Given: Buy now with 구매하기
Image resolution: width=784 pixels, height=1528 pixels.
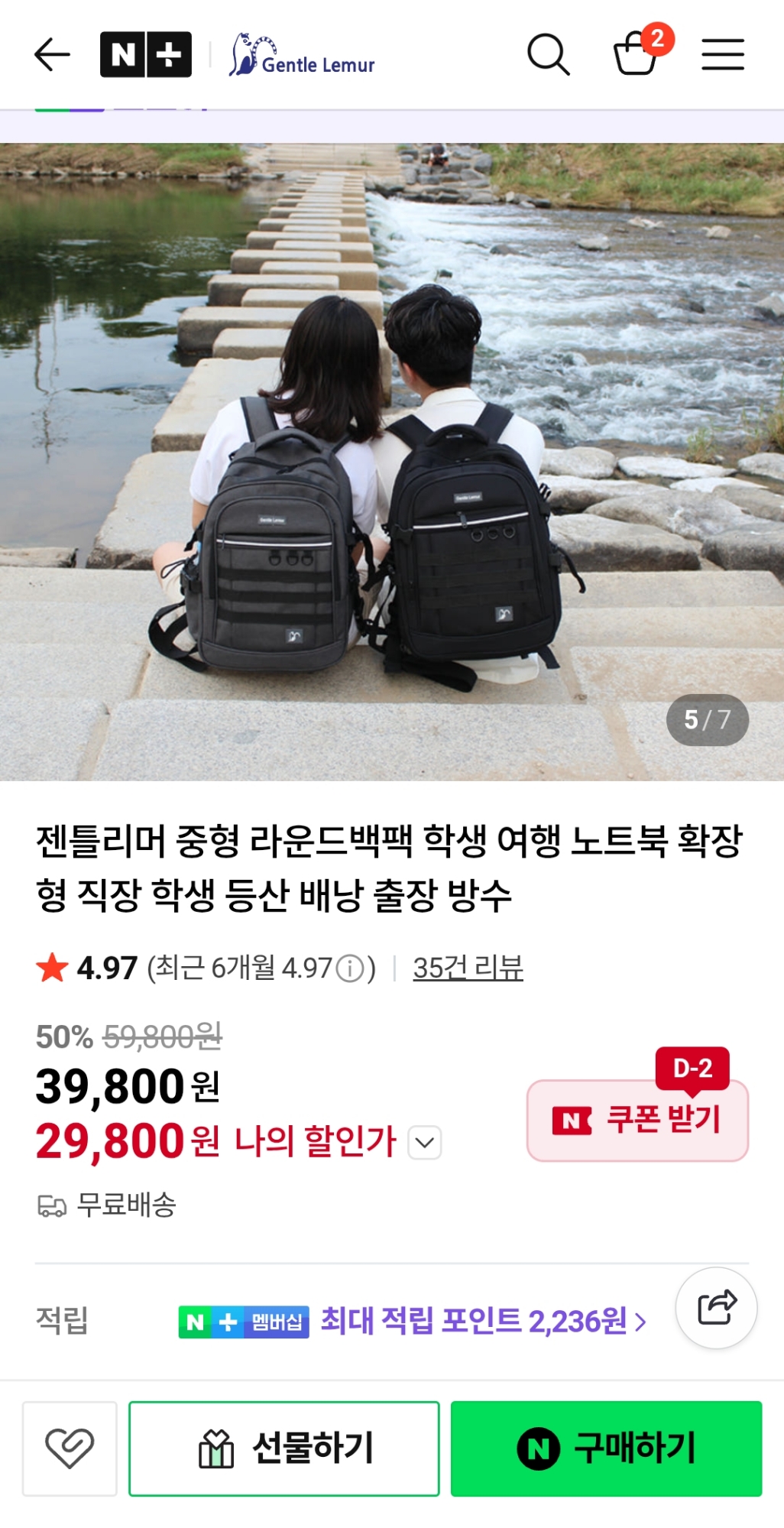Looking at the screenshot, I should click(x=606, y=1448).
